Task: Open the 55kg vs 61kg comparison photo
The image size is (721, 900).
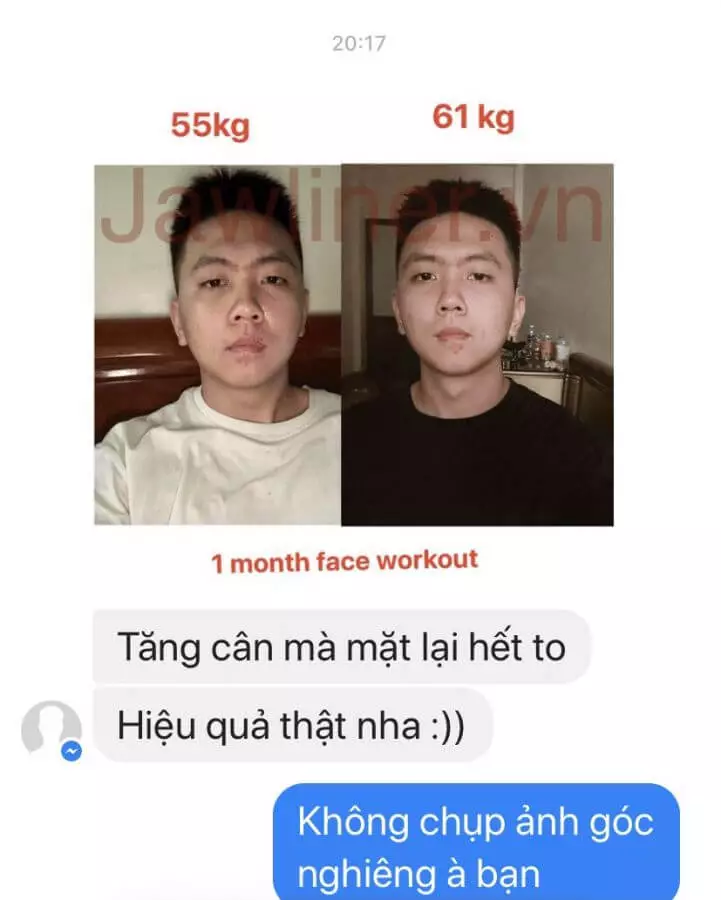Action: (354, 345)
